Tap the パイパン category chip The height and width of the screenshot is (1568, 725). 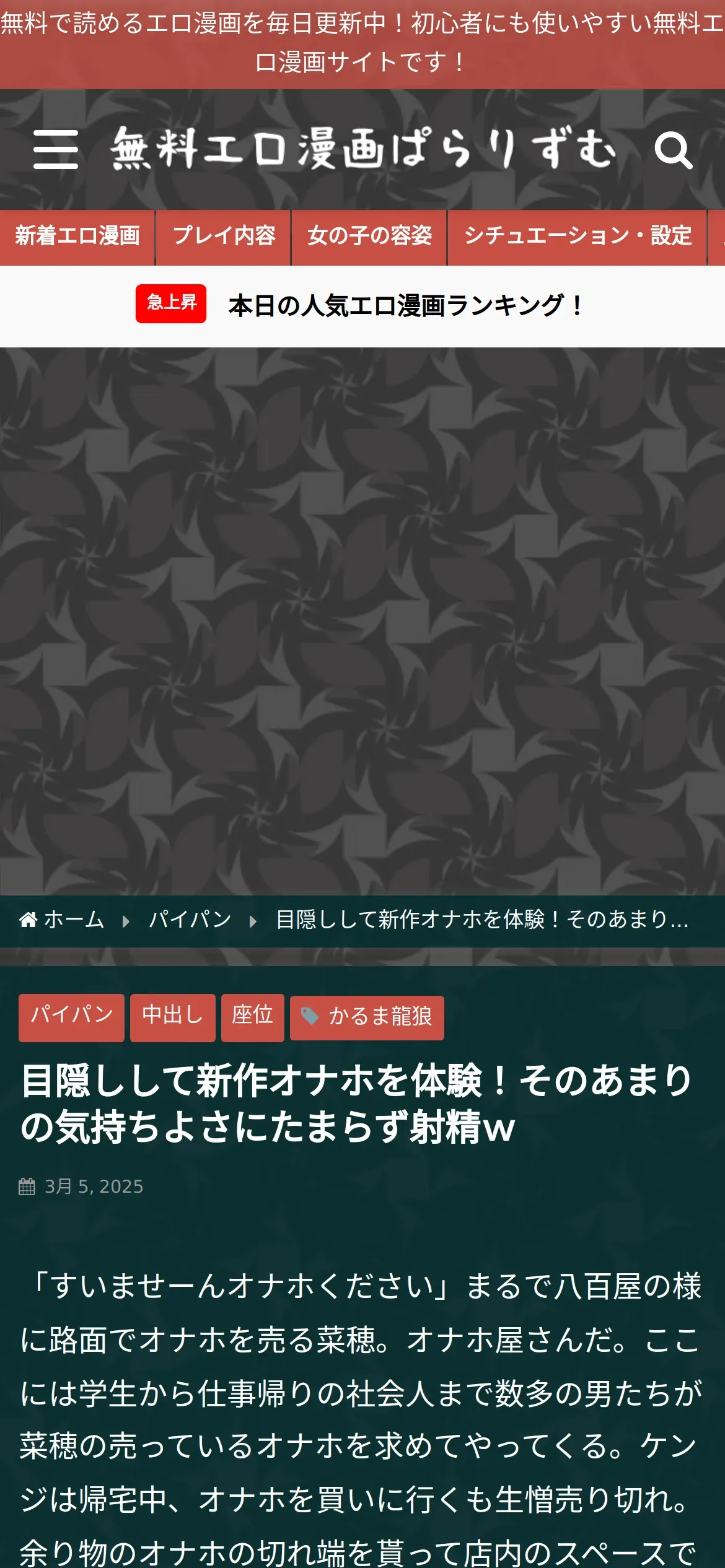[x=71, y=1017]
